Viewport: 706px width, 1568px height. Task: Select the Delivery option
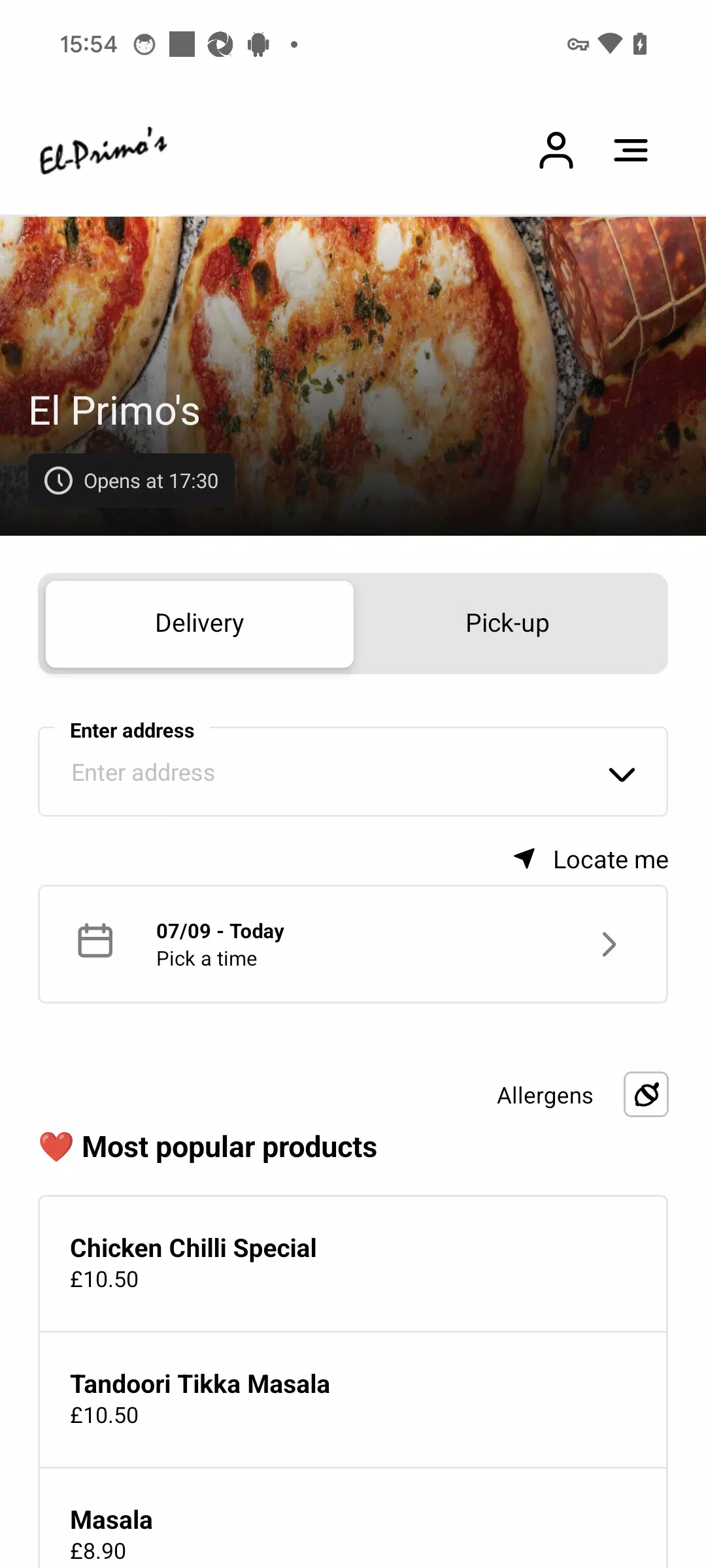(x=199, y=623)
